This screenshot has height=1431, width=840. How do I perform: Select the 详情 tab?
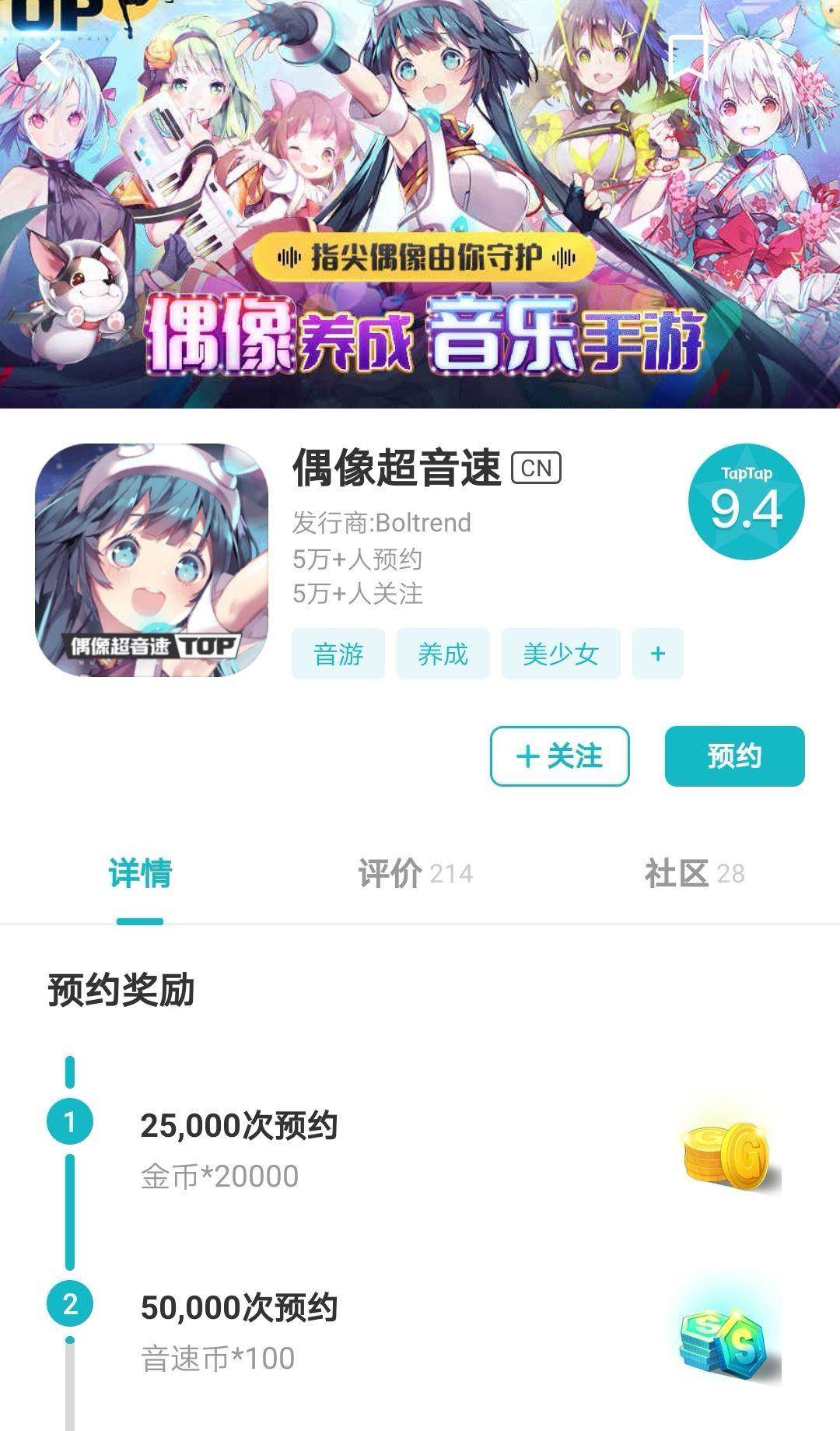(x=140, y=873)
